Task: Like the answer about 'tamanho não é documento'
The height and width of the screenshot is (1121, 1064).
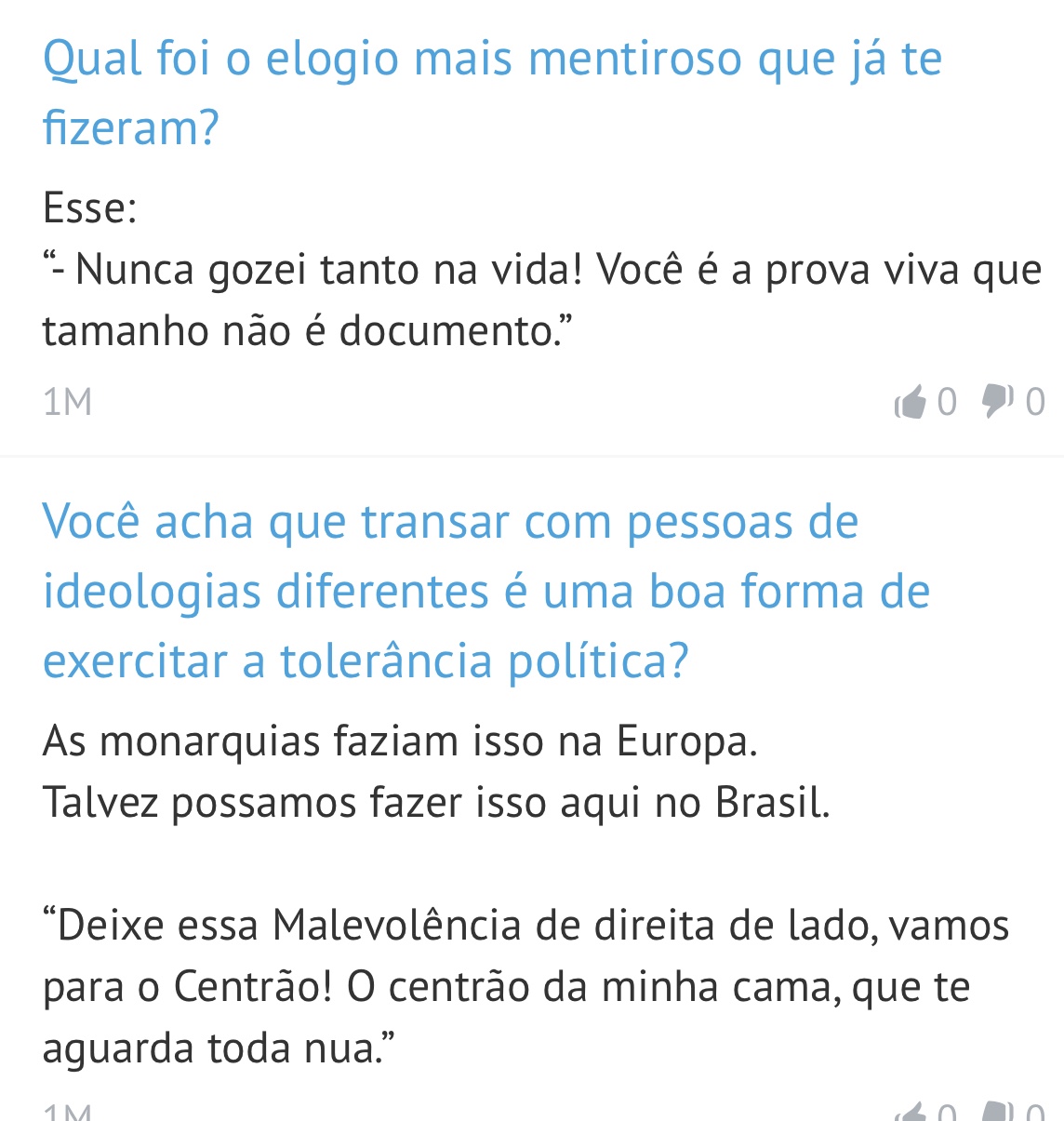Action: pyautogui.click(x=911, y=402)
